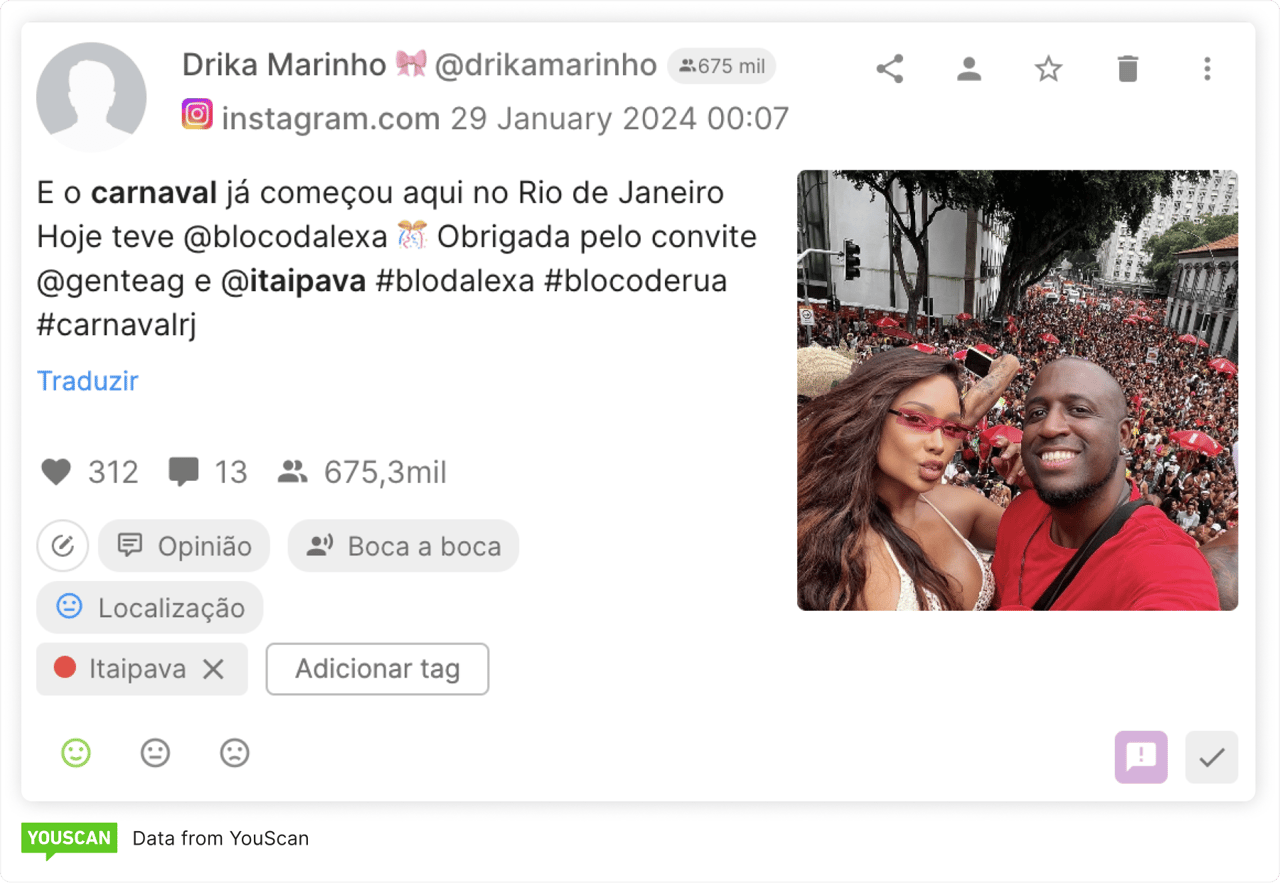Open the three-dot overflow menu

pyautogui.click(x=1207, y=69)
